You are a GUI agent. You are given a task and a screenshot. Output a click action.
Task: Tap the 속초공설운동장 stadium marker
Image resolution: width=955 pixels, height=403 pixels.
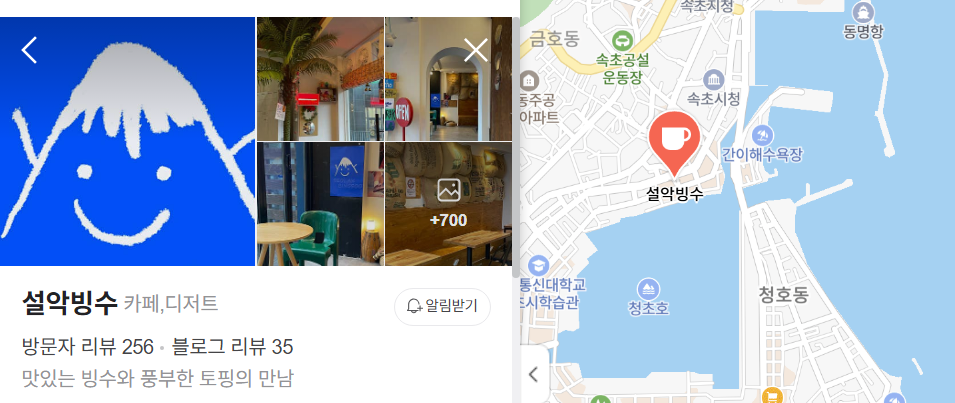622,42
